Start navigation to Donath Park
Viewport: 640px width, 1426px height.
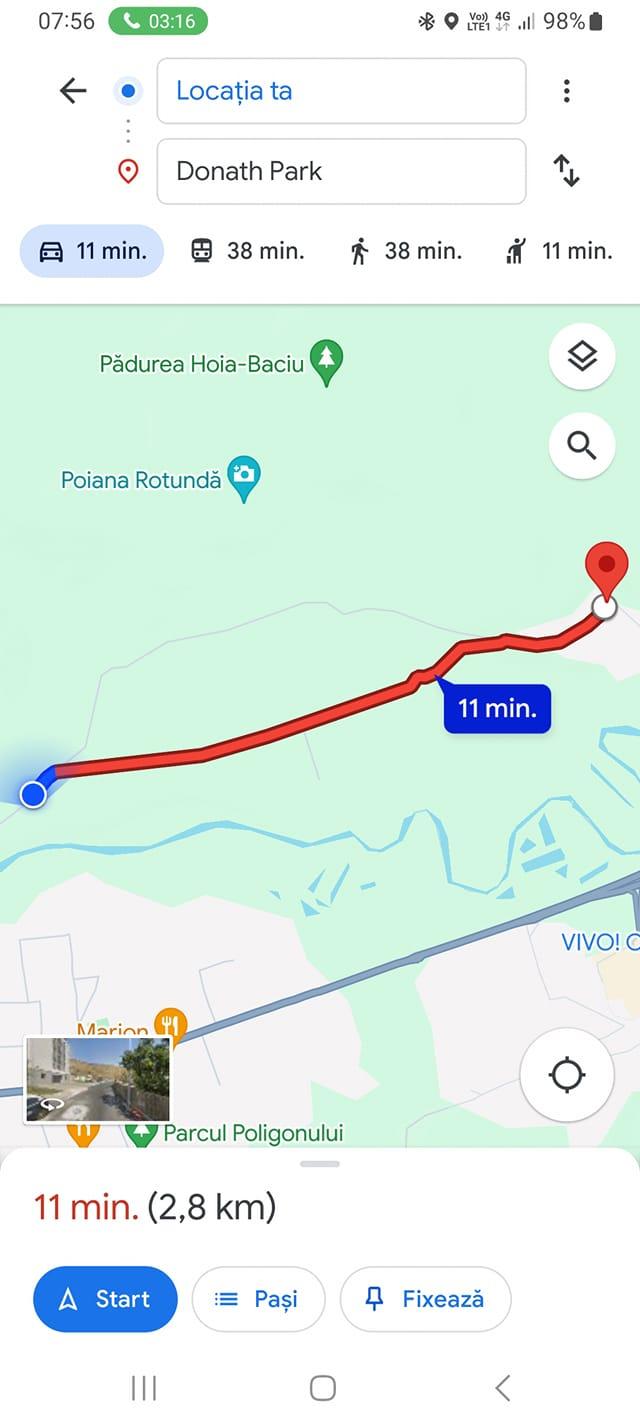pos(105,1299)
